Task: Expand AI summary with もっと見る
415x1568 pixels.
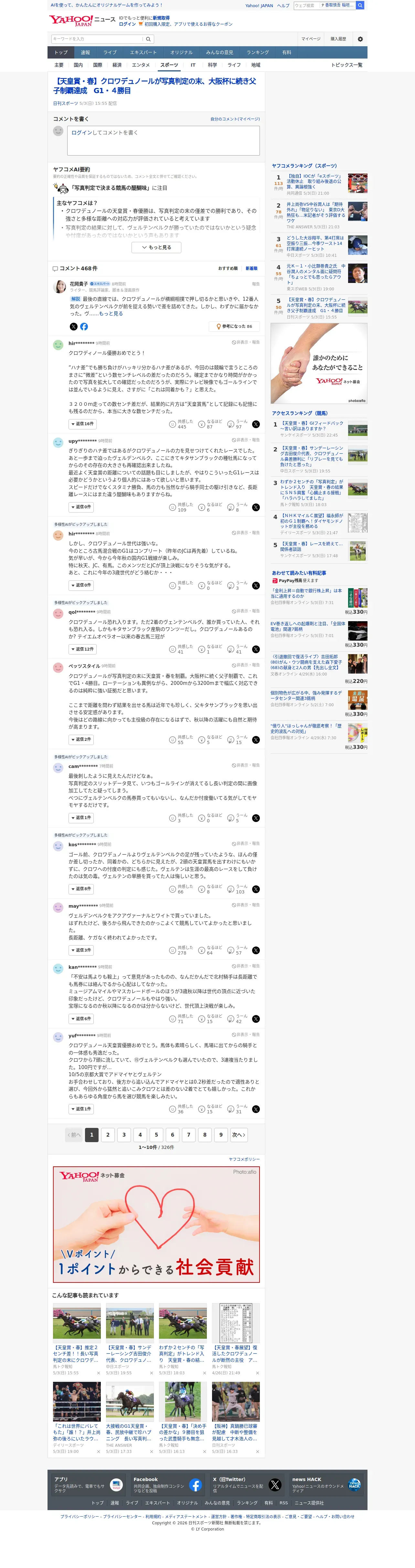Action: [x=156, y=247]
